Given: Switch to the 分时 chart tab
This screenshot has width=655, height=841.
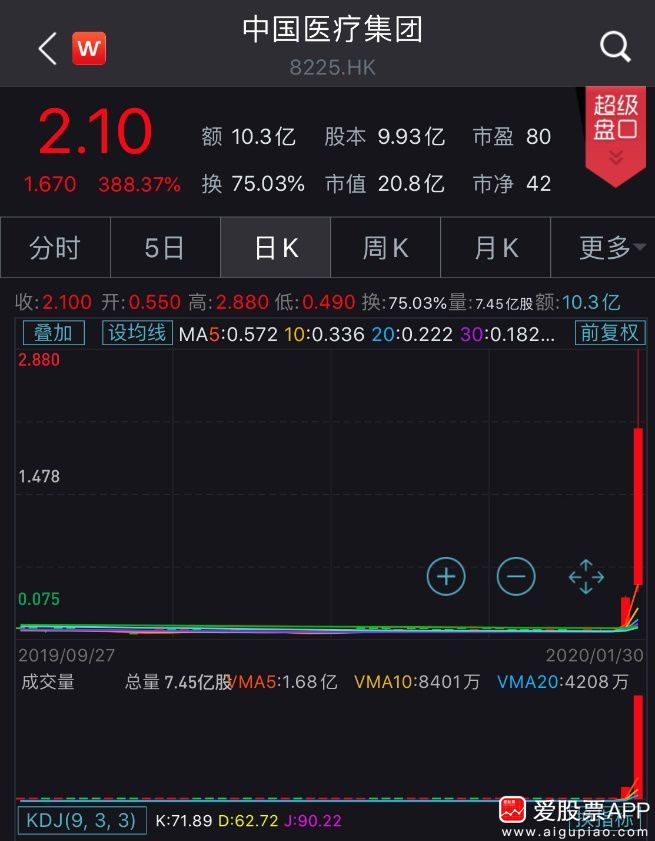Looking at the screenshot, I should 55,248.
